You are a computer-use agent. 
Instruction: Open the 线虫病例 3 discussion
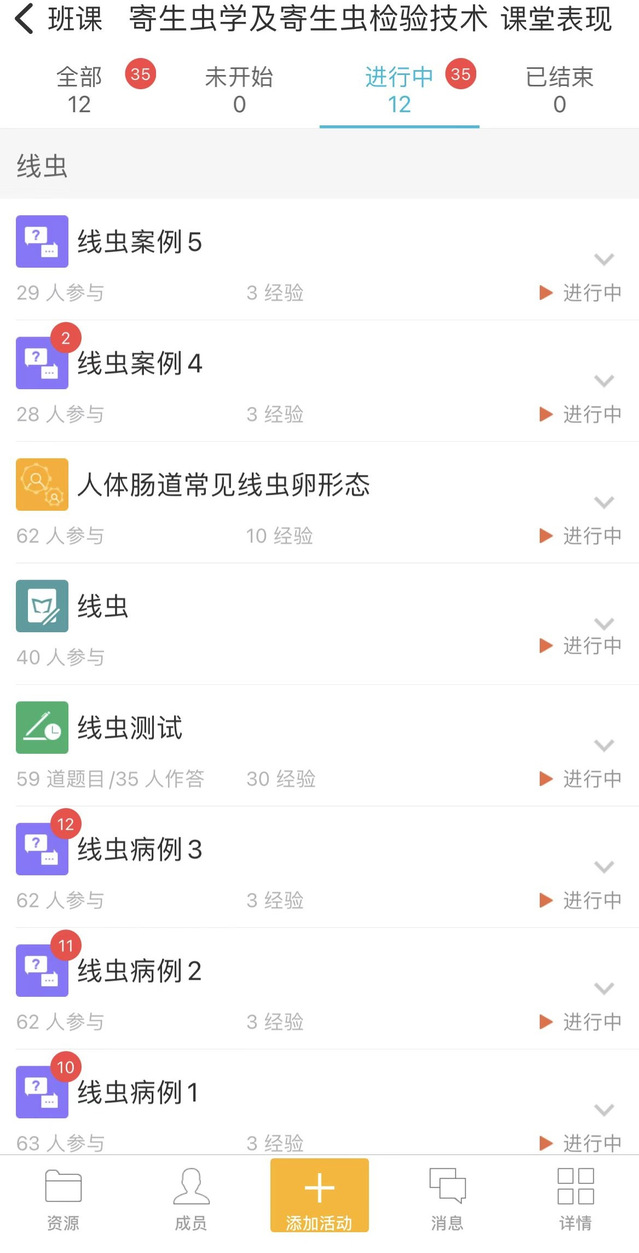[x=140, y=850]
